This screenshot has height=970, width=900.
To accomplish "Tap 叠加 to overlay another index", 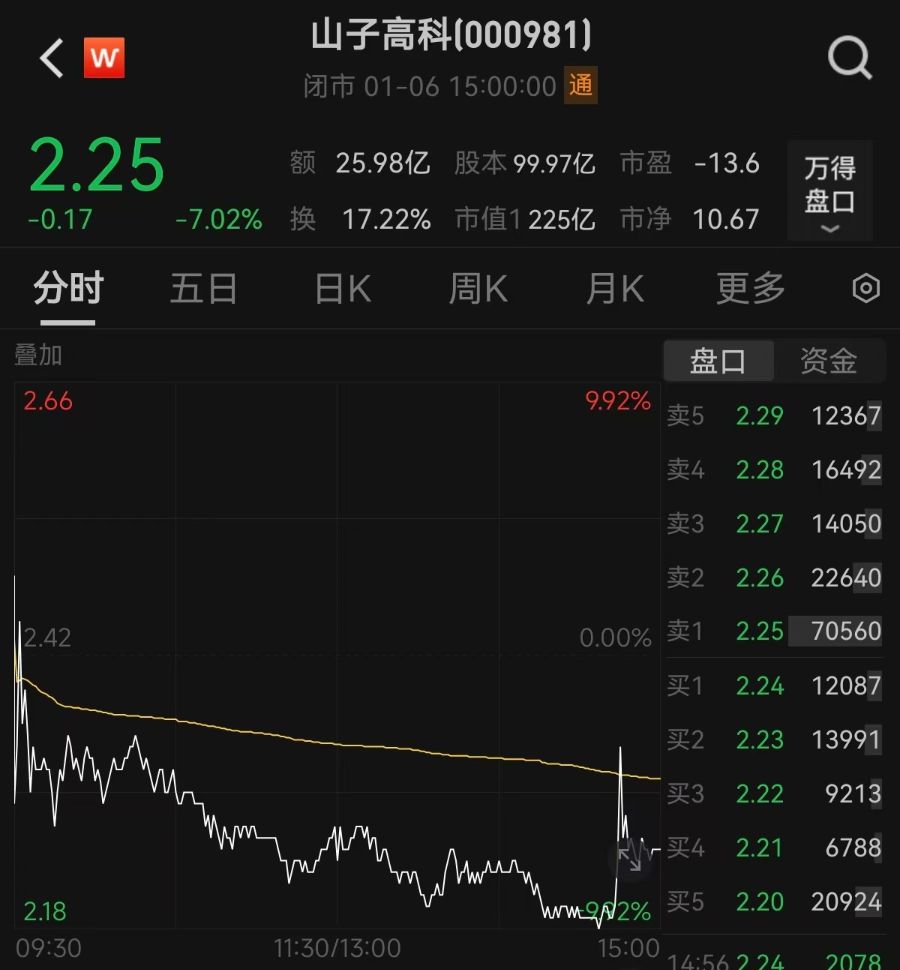I will point(38,355).
